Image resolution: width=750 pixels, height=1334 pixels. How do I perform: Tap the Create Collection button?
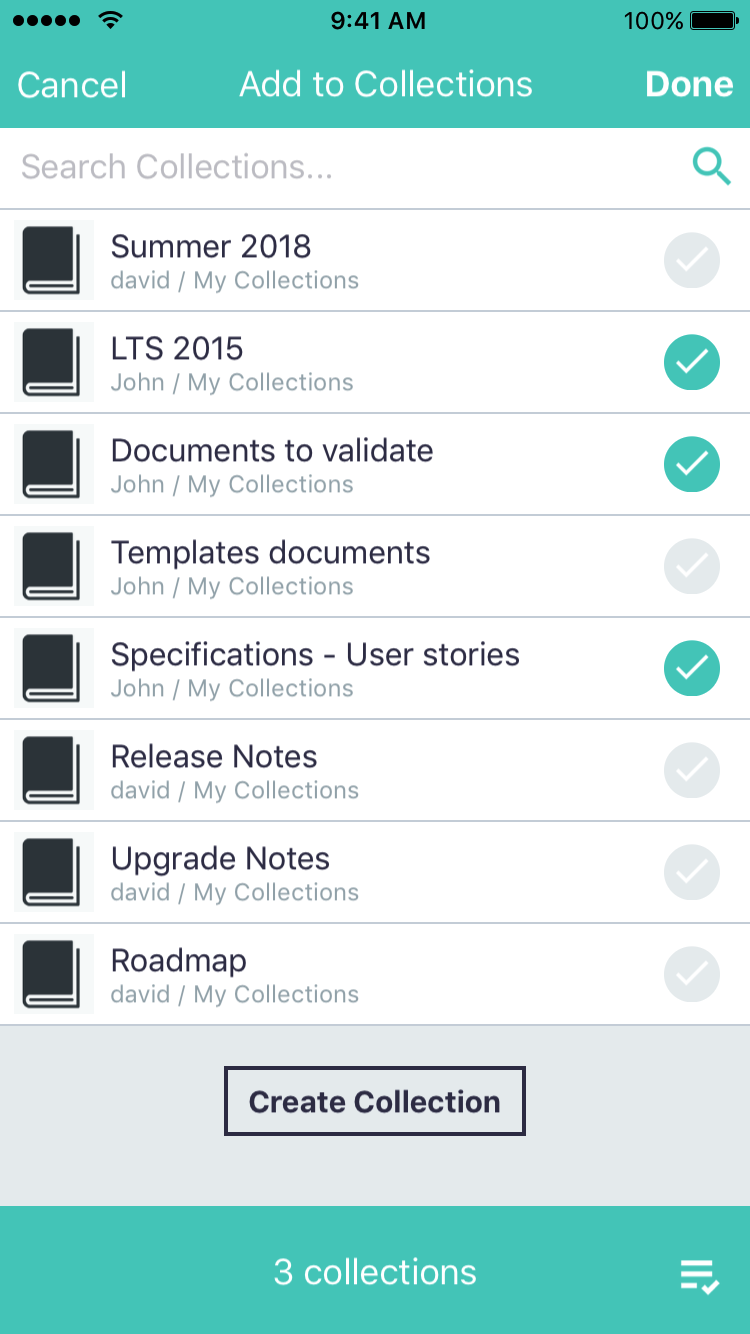(x=375, y=1101)
